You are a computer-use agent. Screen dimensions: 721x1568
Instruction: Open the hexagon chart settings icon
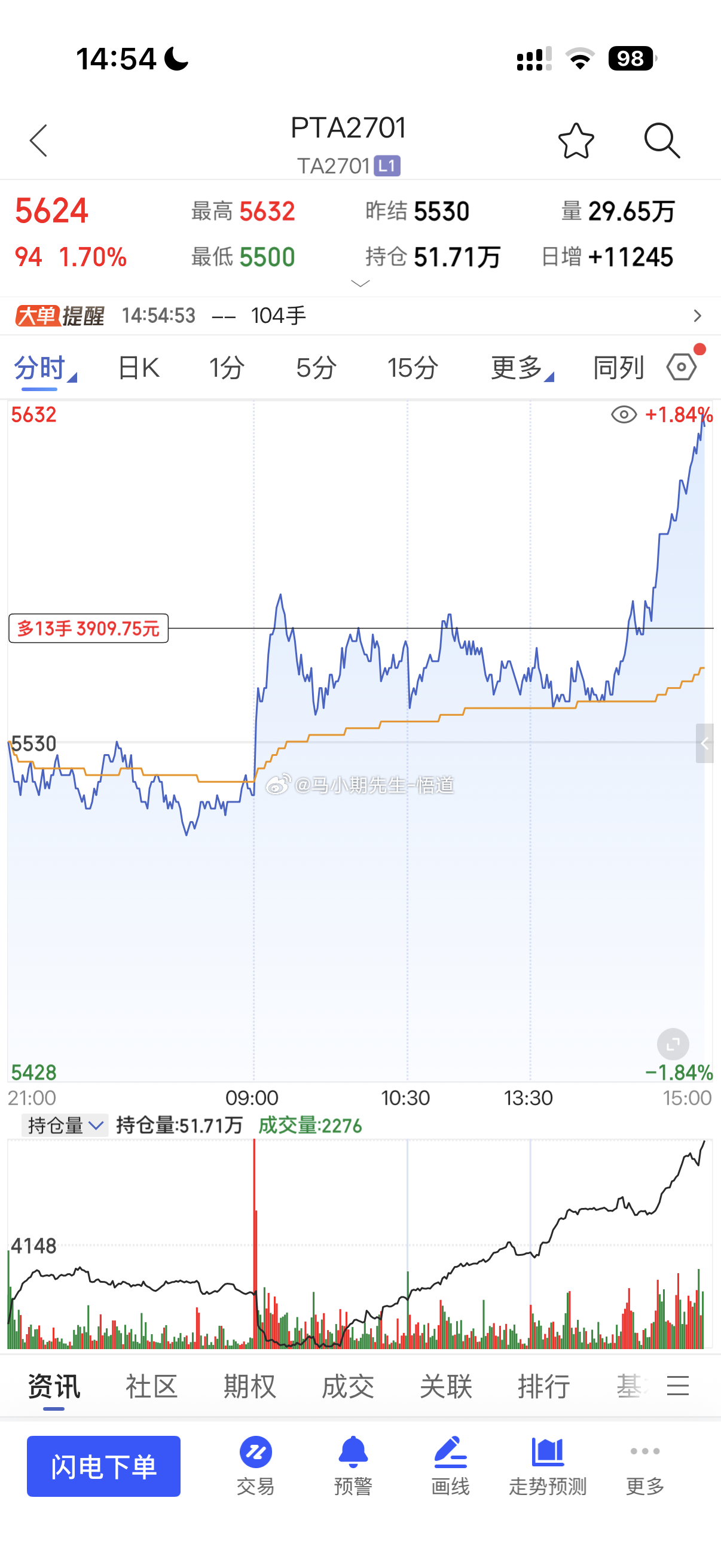point(682,367)
